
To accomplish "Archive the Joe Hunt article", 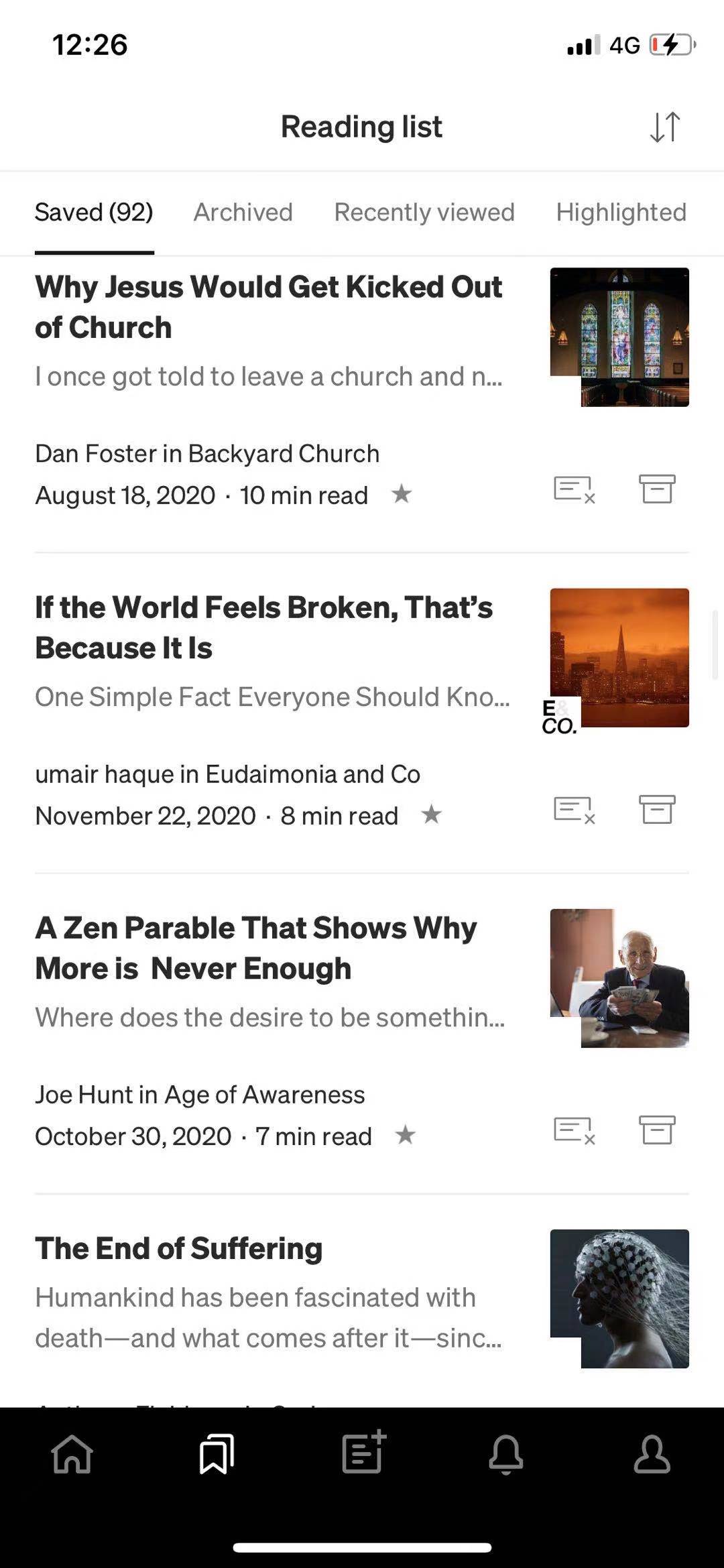I will click(x=657, y=1130).
